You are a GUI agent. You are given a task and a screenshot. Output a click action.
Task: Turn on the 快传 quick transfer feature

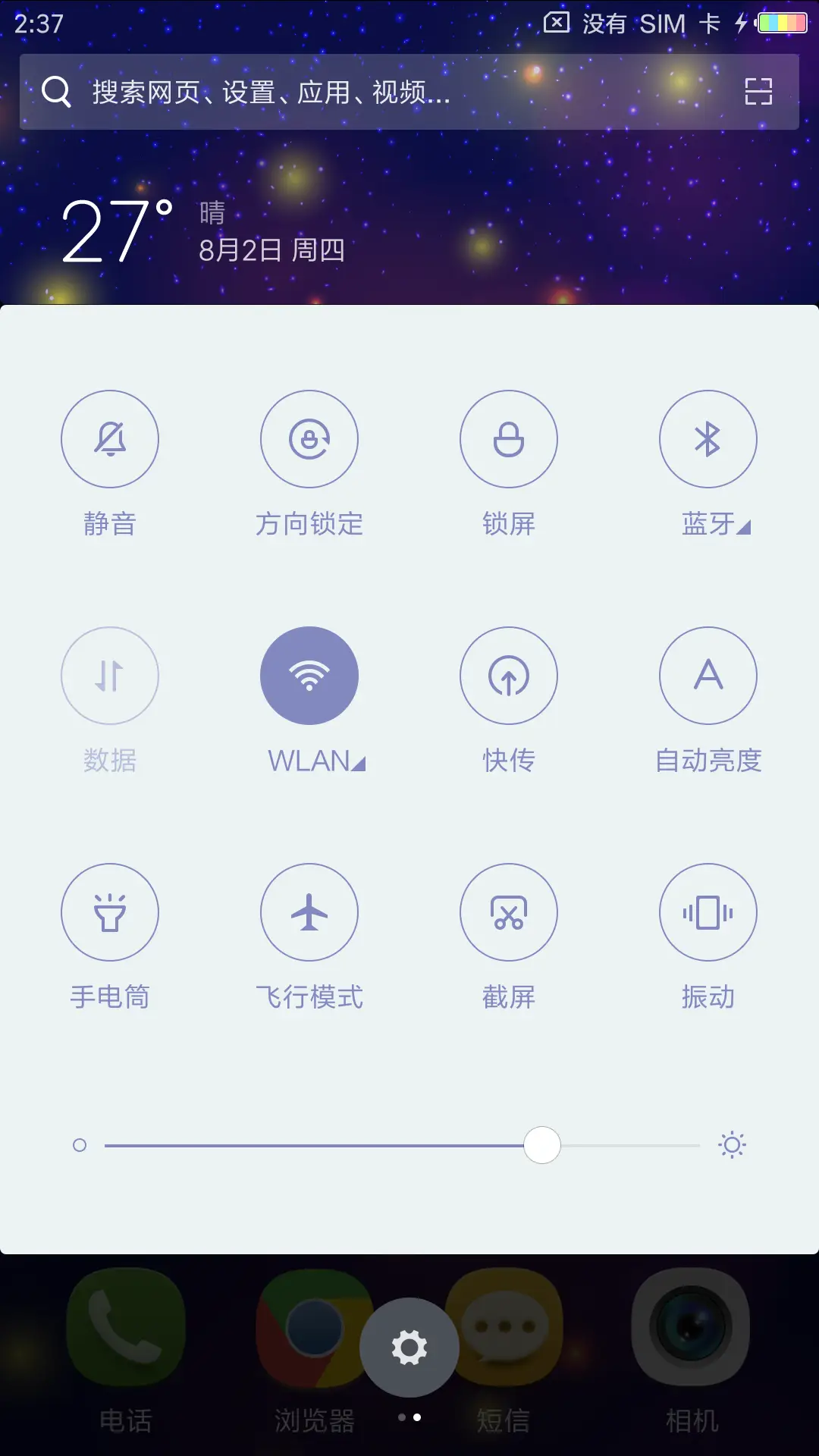click(x=509, y=676)
